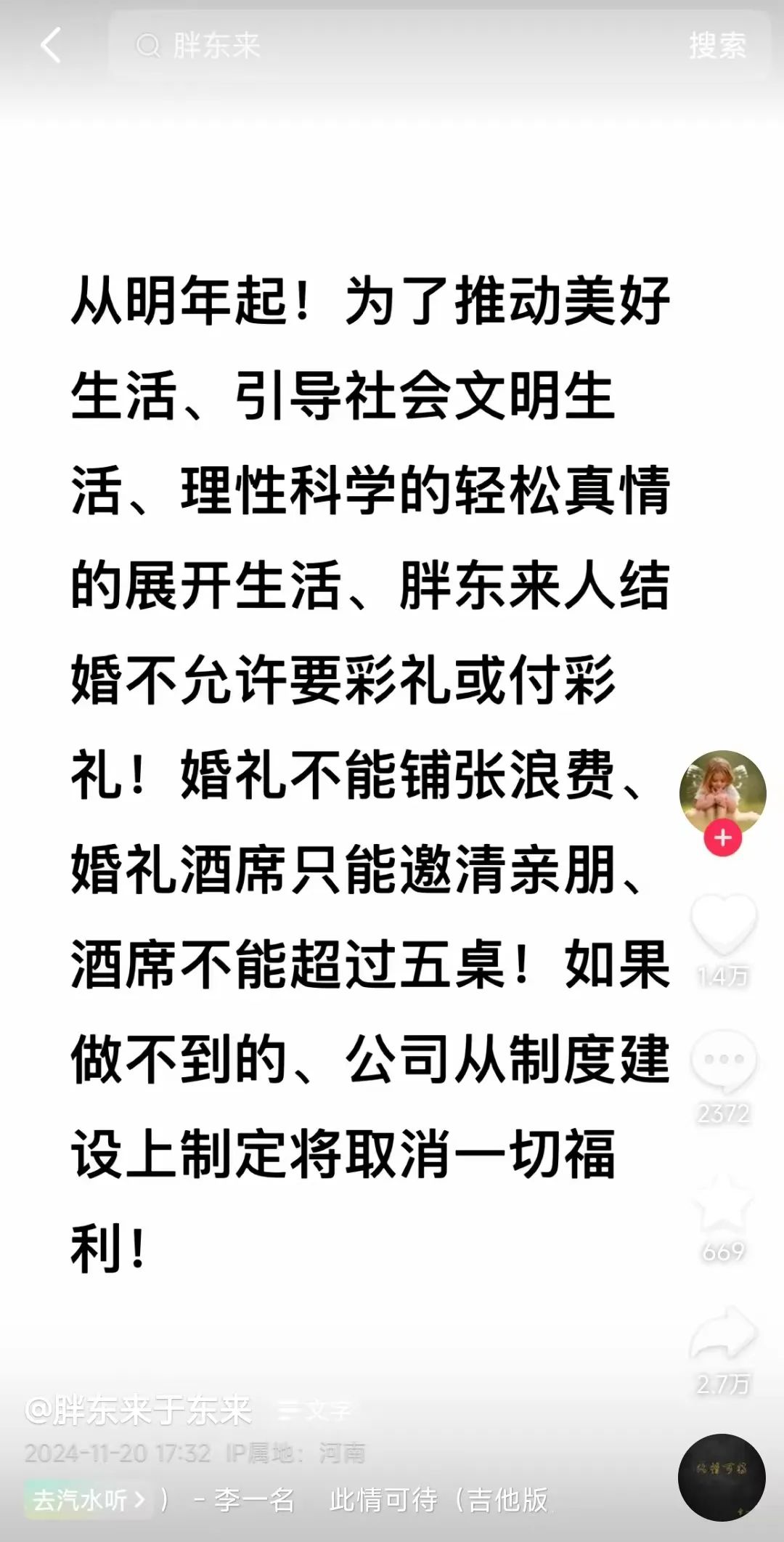Share this post using the arrow icon
Viewport: 784px width, 1542px height.
(x=723, y=1334)
